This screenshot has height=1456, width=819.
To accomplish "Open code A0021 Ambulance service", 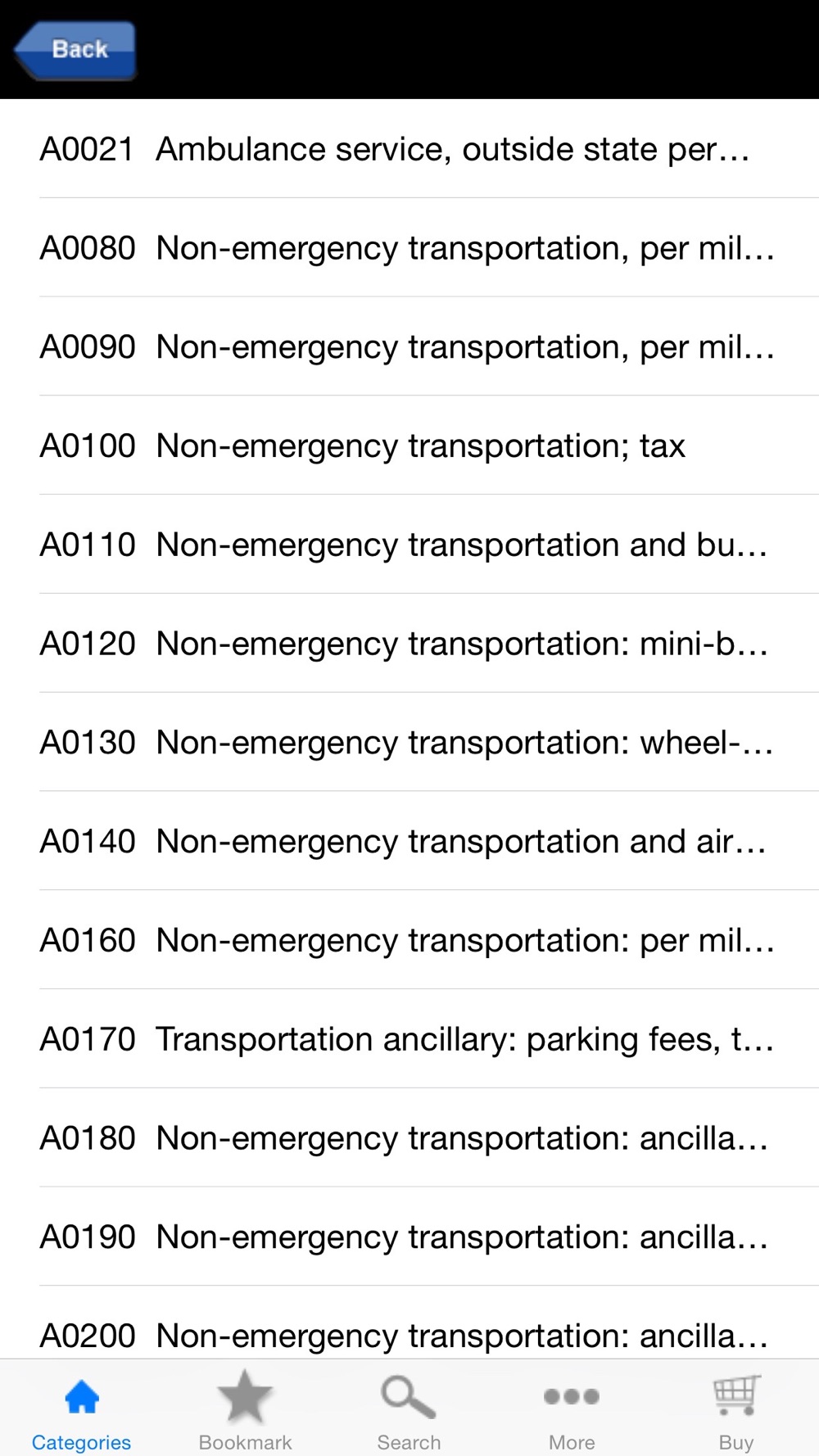I will (x=409, y=149).
